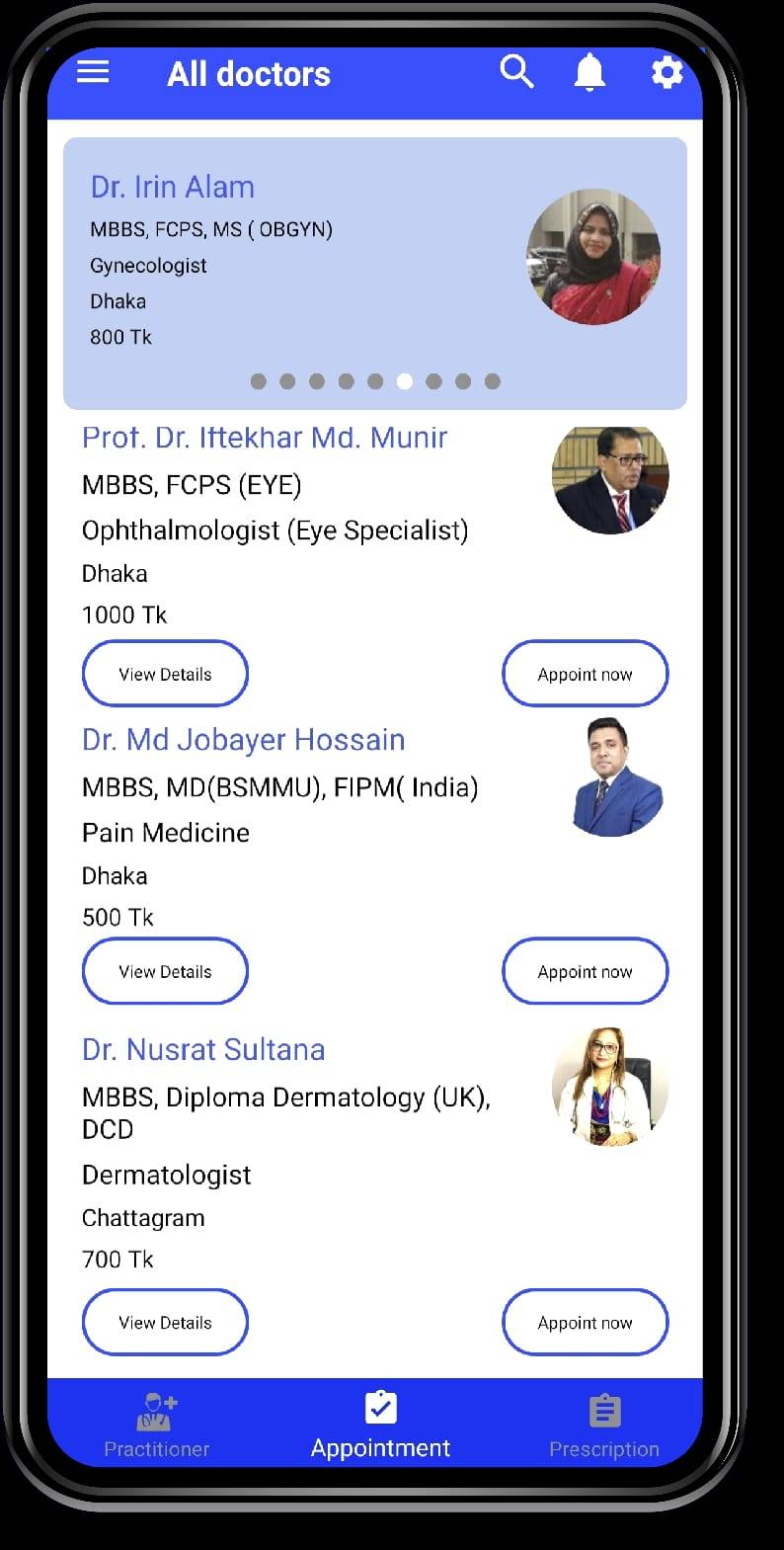
Task: View details of Dr. Md Jobayer Hossain
Action: [x=165, y=971]
